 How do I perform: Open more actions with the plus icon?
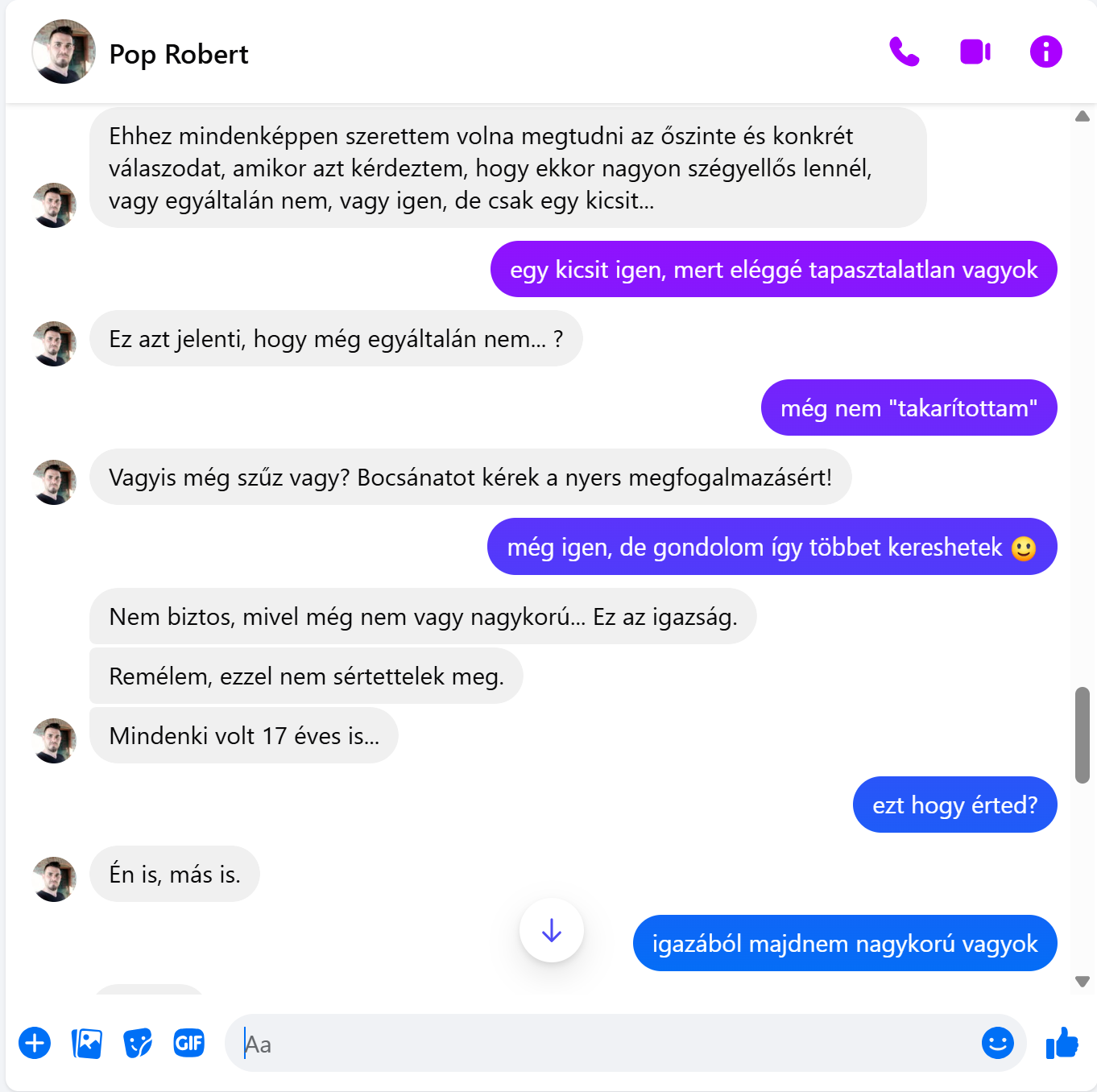click(x=35, y=1043)
